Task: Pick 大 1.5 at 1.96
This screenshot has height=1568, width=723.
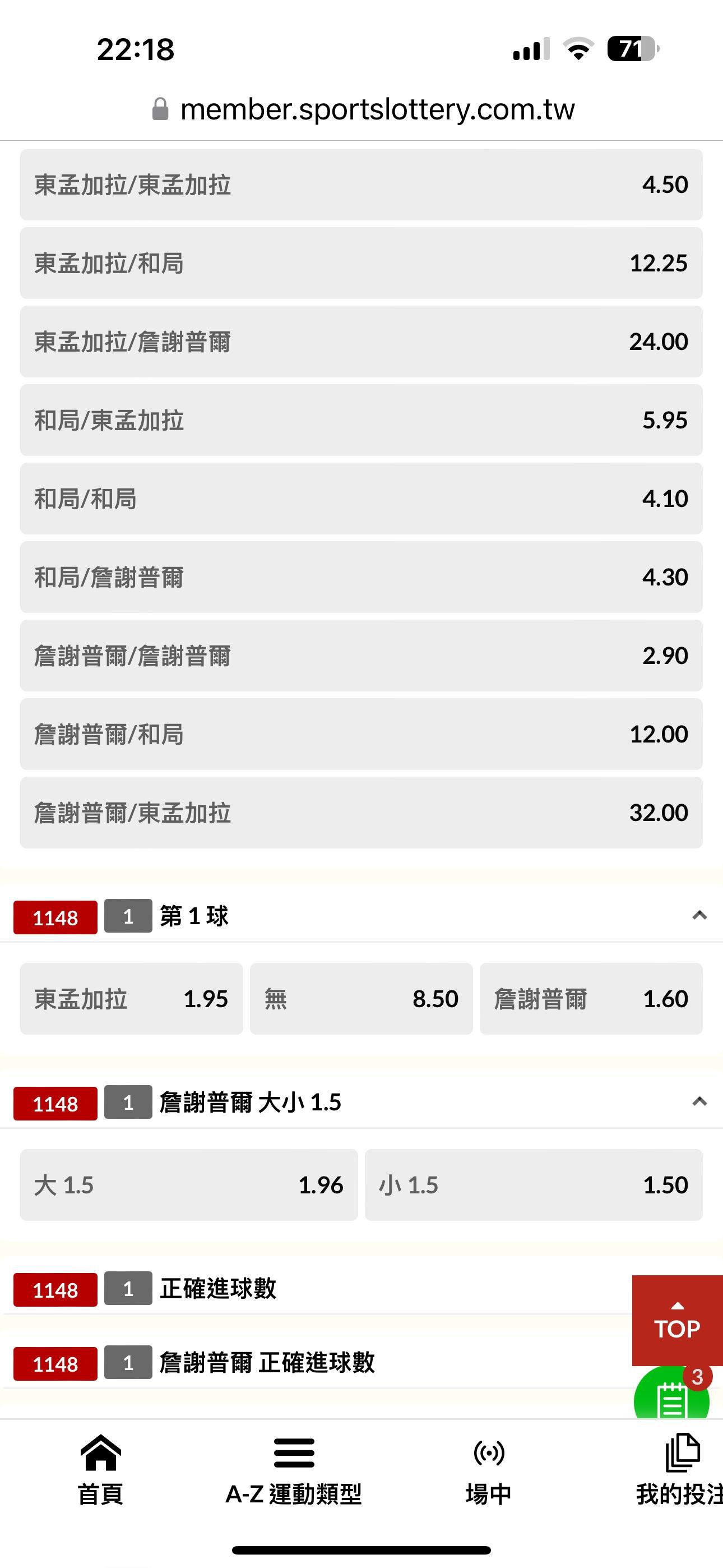Action: pyautogui.click(x=189, y=1185)
